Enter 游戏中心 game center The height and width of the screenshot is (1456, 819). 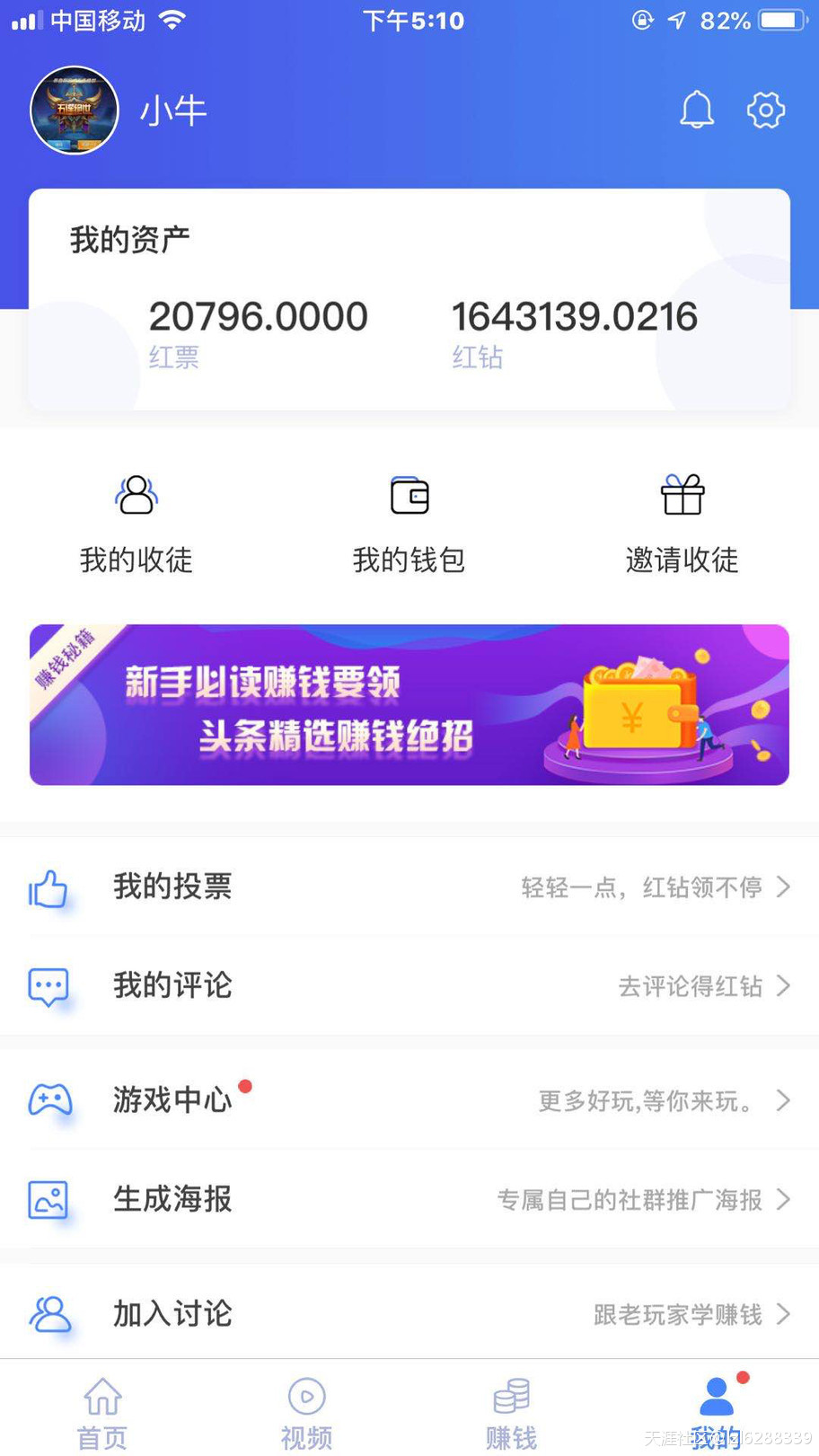pos(409,1100)
